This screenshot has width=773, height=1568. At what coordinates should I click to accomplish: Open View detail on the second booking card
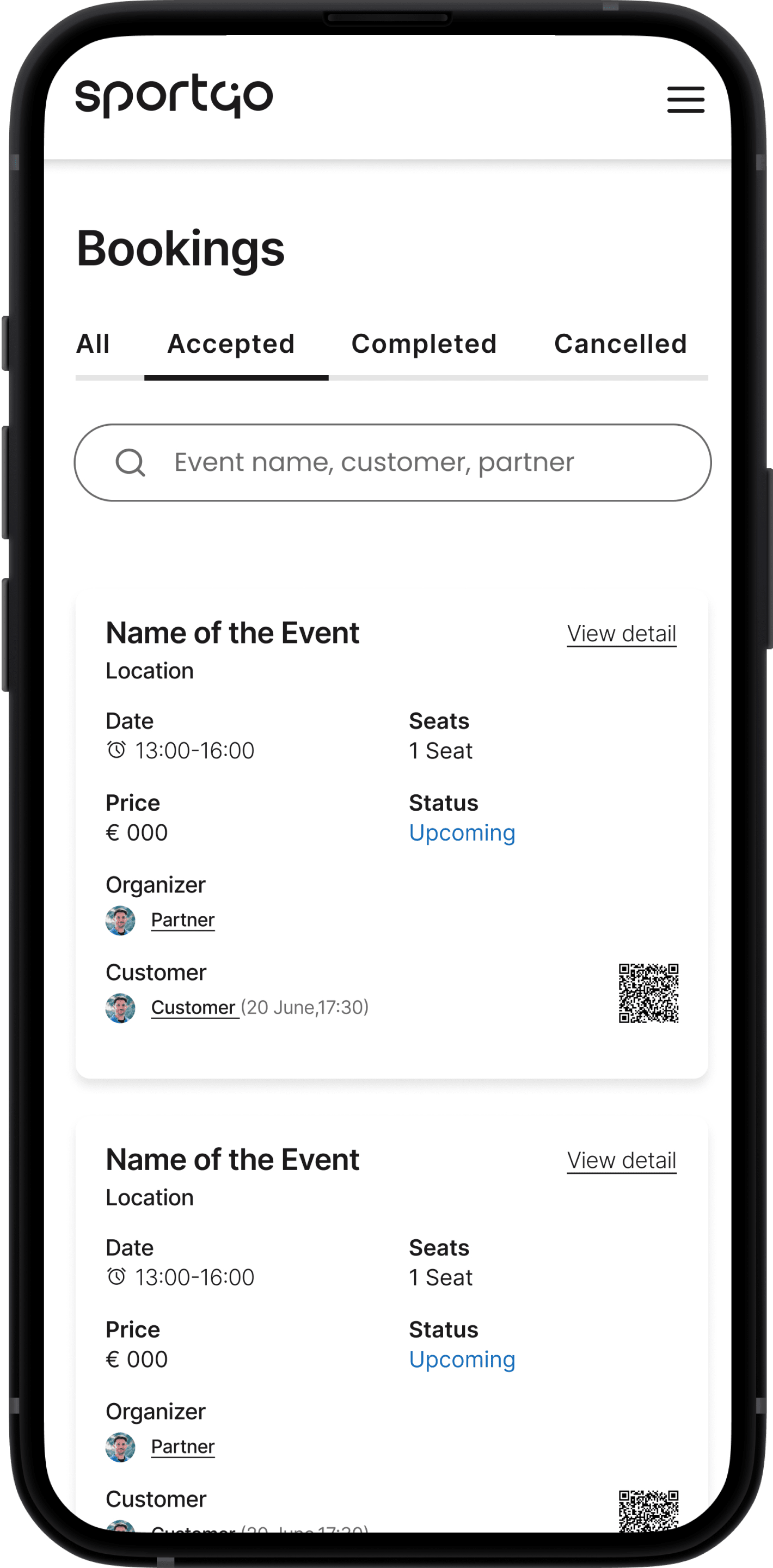[622, 1160]
